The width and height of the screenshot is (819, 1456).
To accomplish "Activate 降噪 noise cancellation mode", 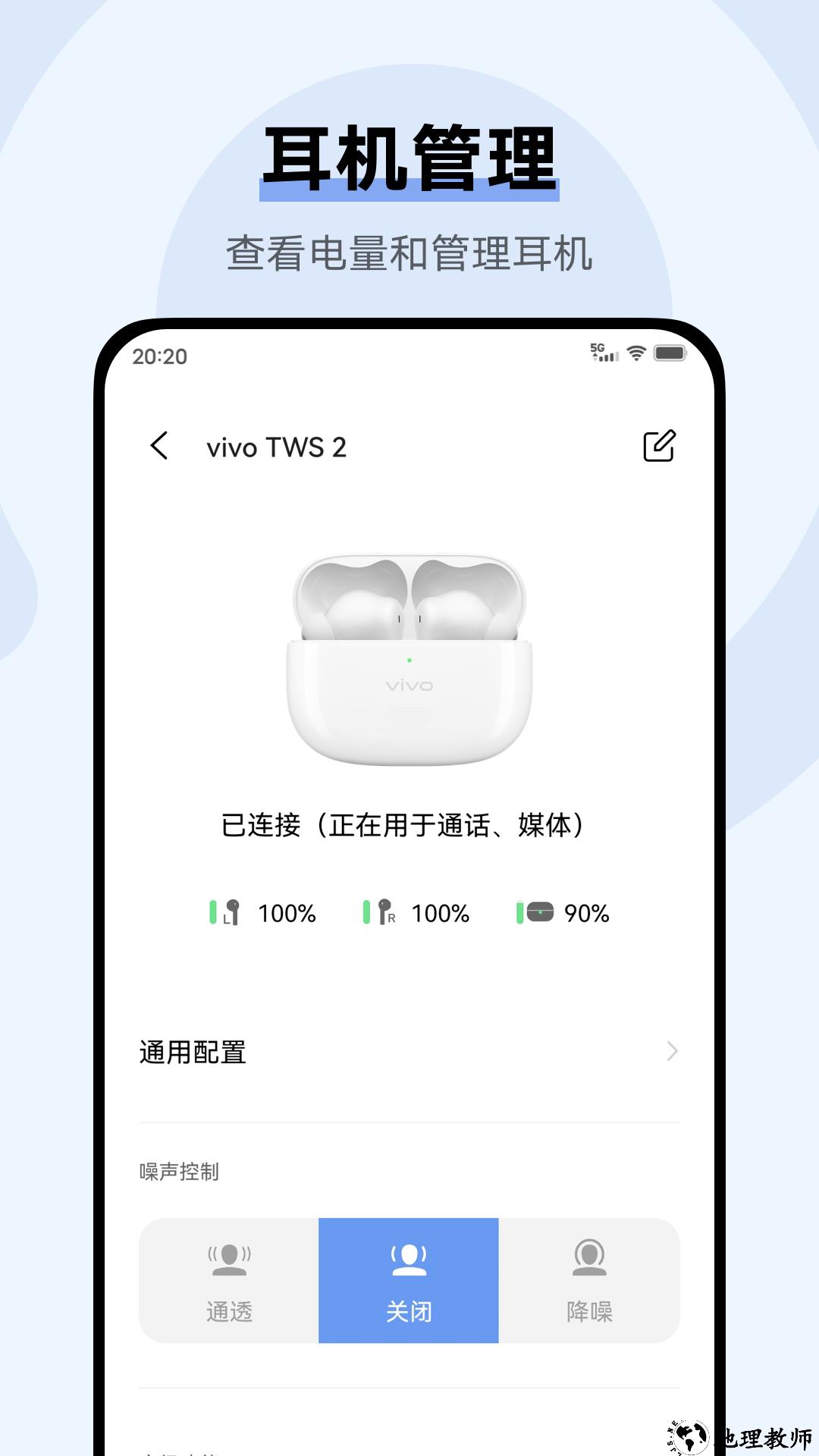I will (589, 1280).
